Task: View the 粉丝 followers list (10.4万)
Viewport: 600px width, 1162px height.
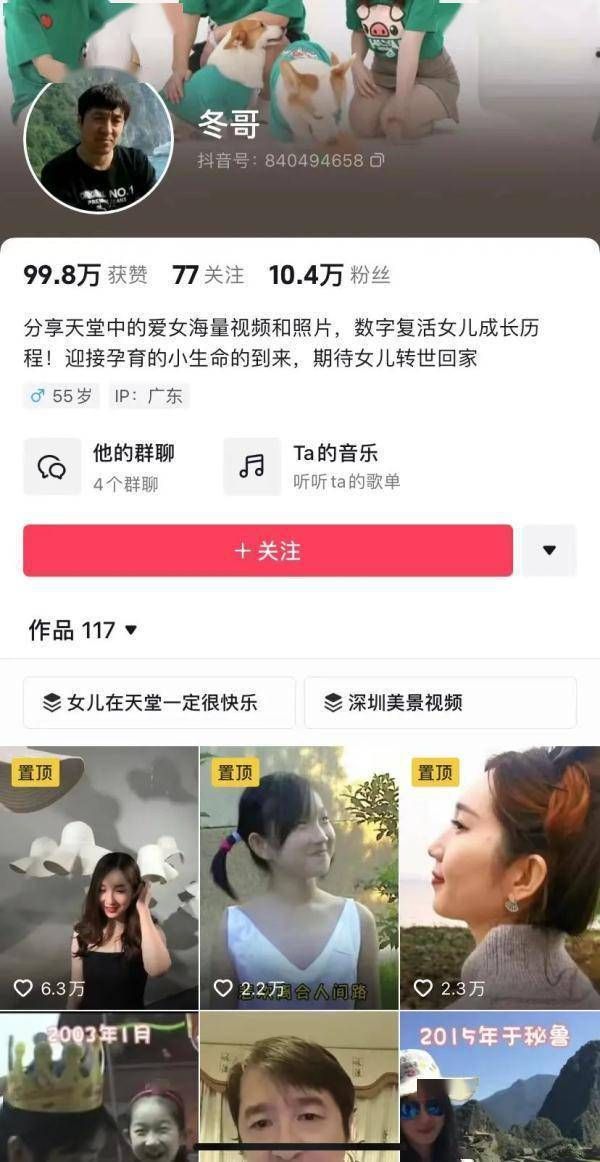Action: point(329,275)
